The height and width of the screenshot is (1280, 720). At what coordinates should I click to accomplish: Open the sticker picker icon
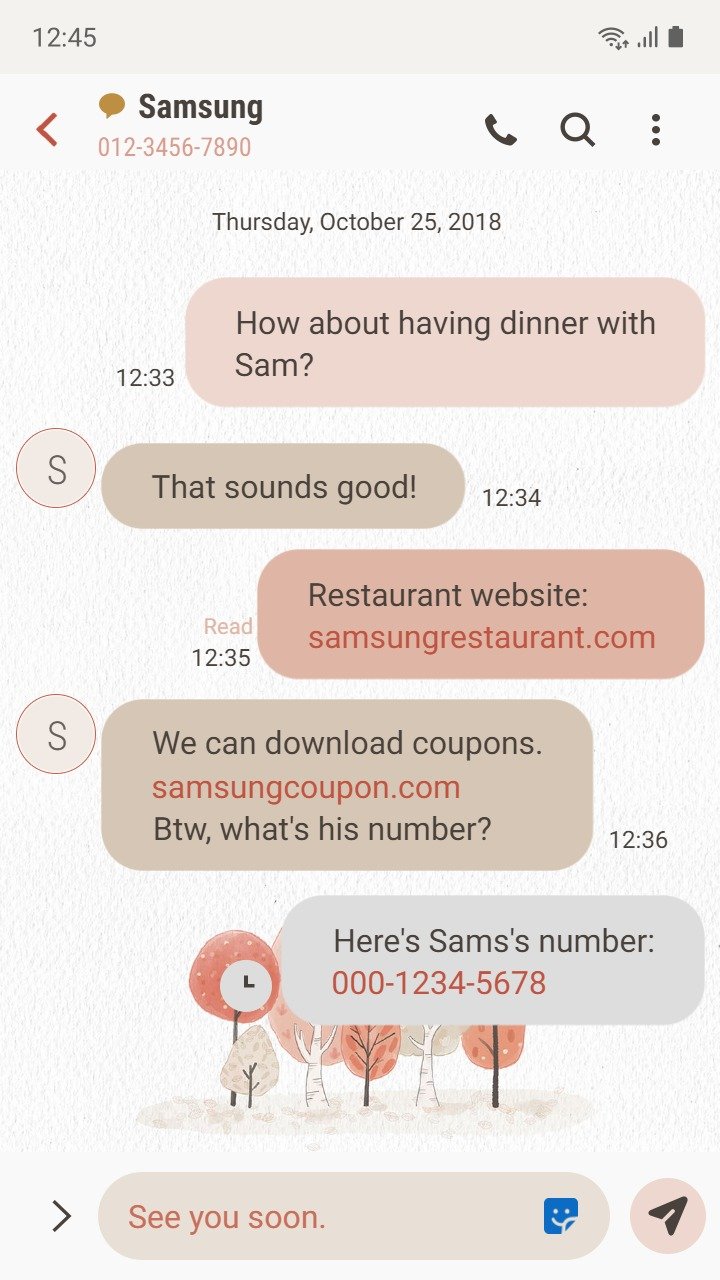562,1216
